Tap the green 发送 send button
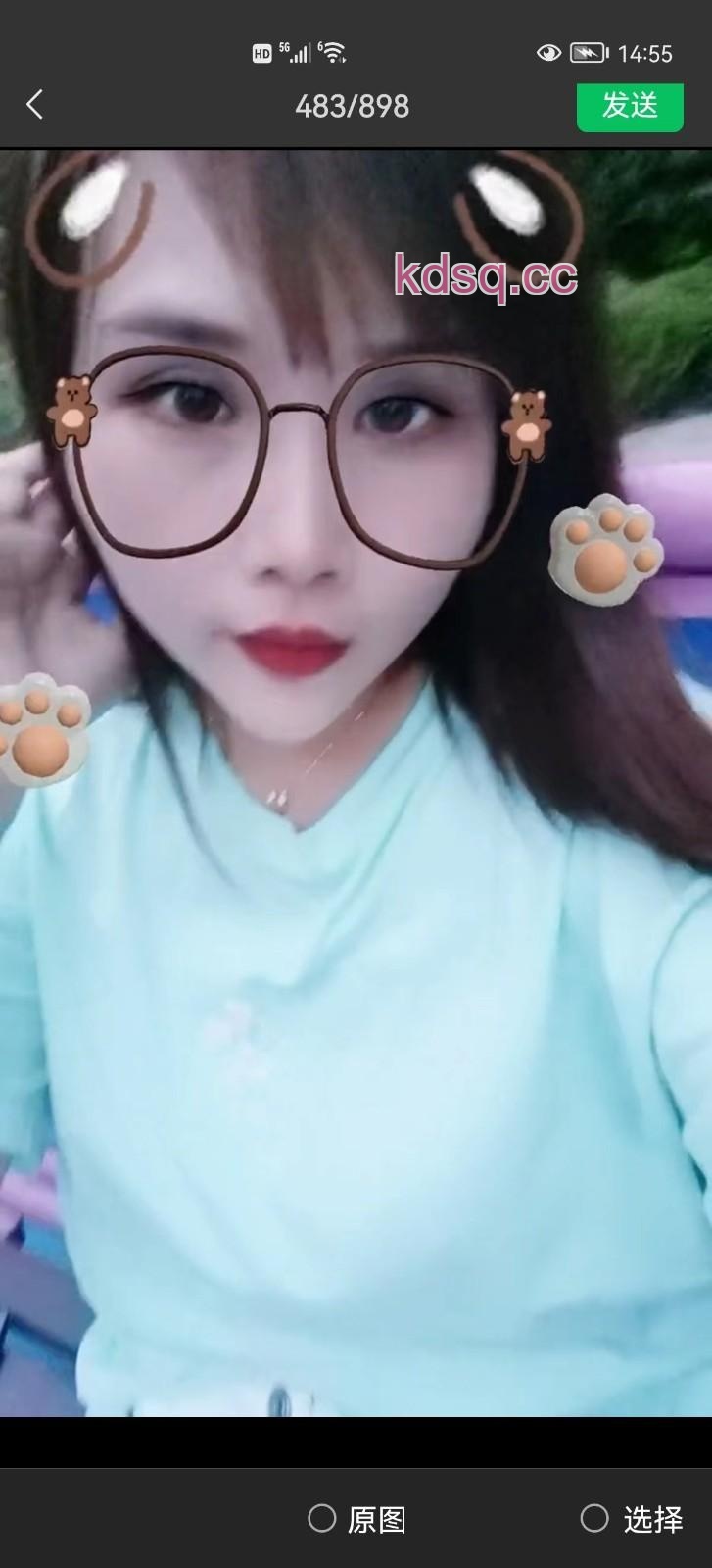 [629, 106]
